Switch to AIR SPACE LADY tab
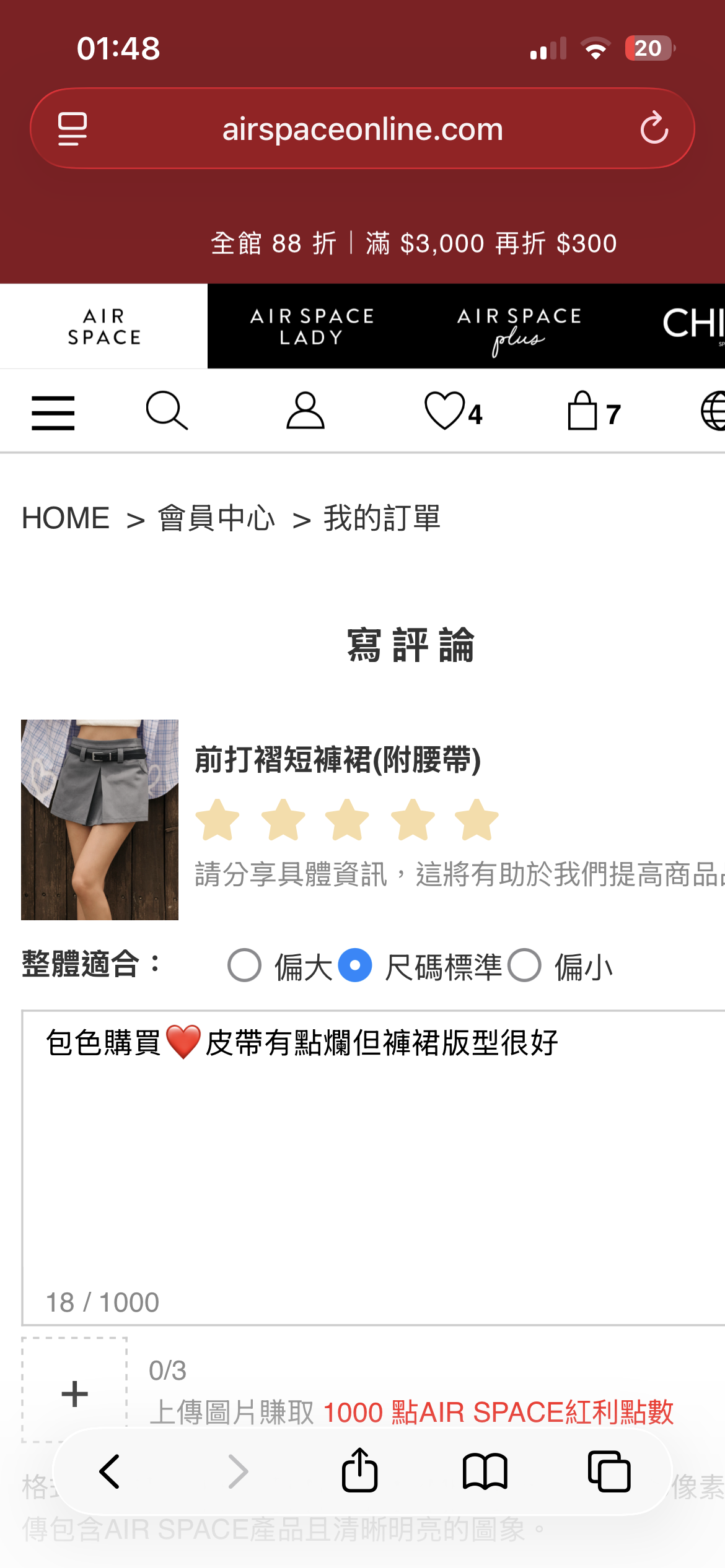725x1568 pixels. tap(312, 326)
